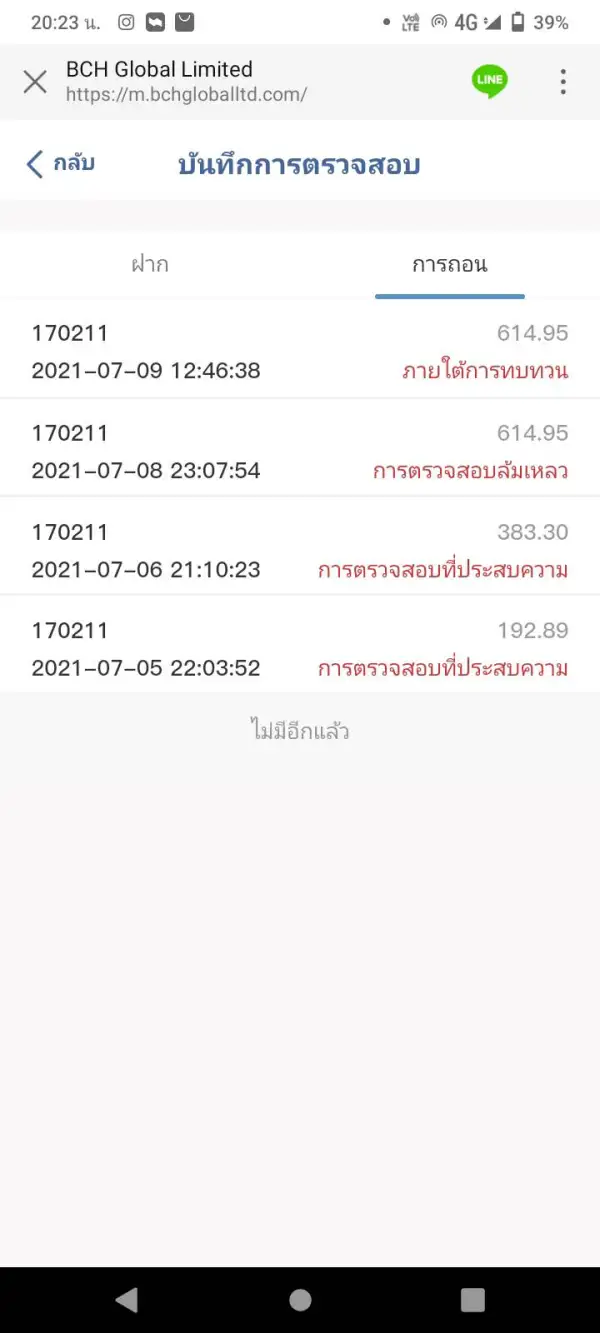This screenshot has height=1333, width=600.
Task: Open the recent apps switcher
Action: [x=472, y=1299]
